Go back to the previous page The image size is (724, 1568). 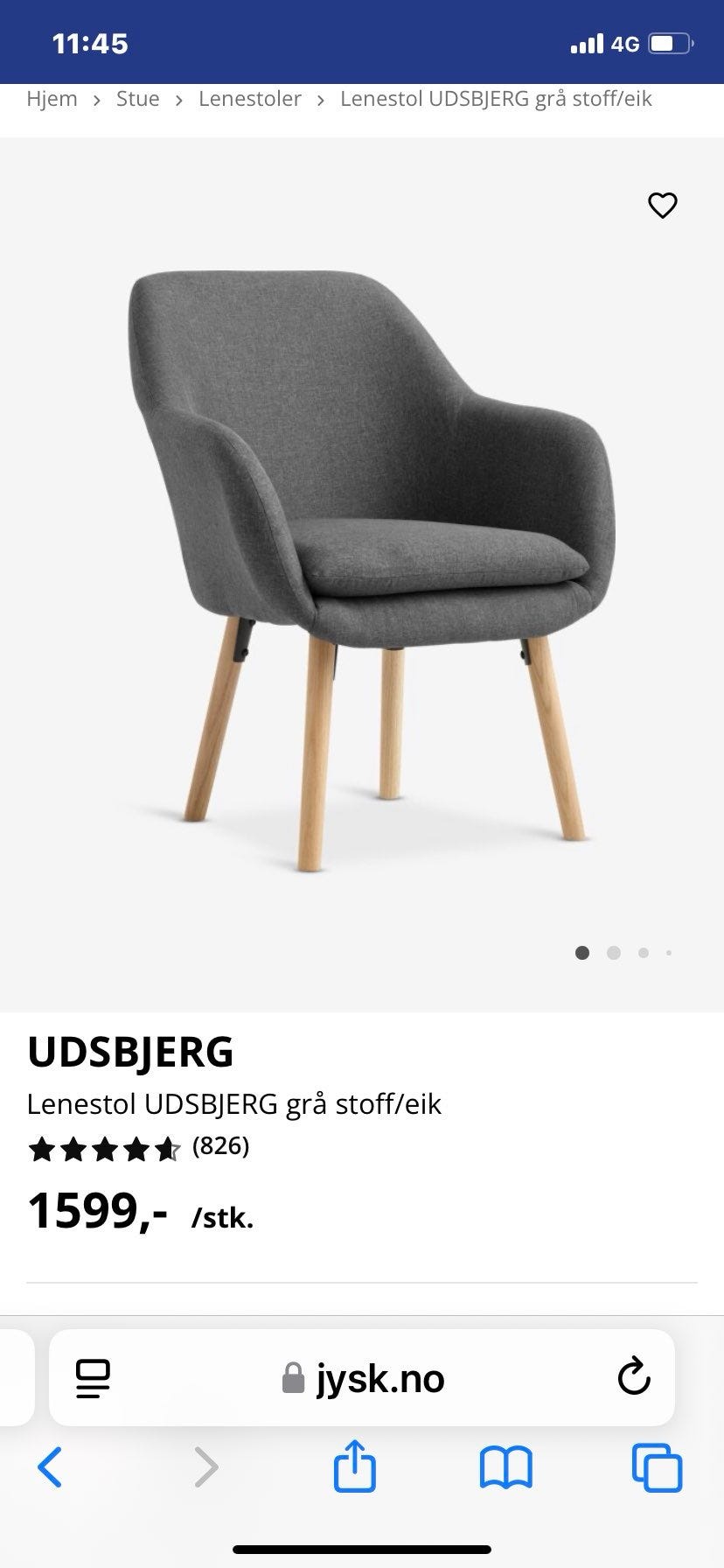[x=50, y=1467]
